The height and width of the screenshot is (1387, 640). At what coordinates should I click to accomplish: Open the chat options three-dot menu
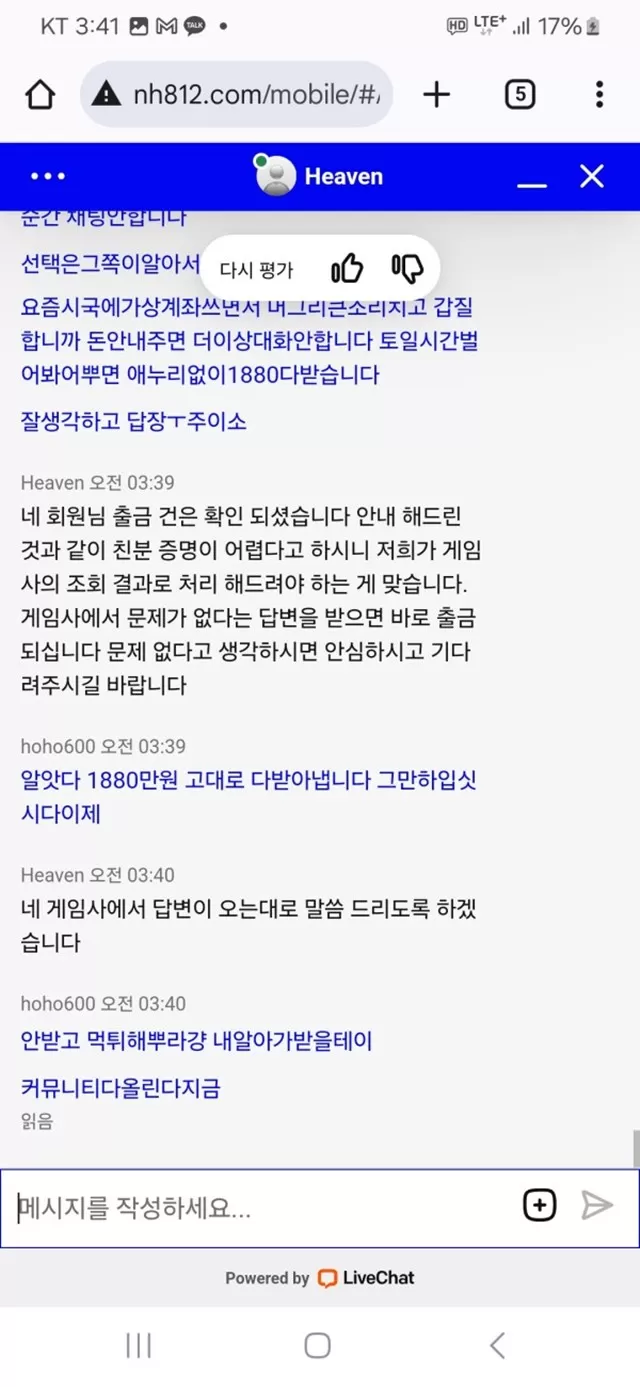point(48,177)
